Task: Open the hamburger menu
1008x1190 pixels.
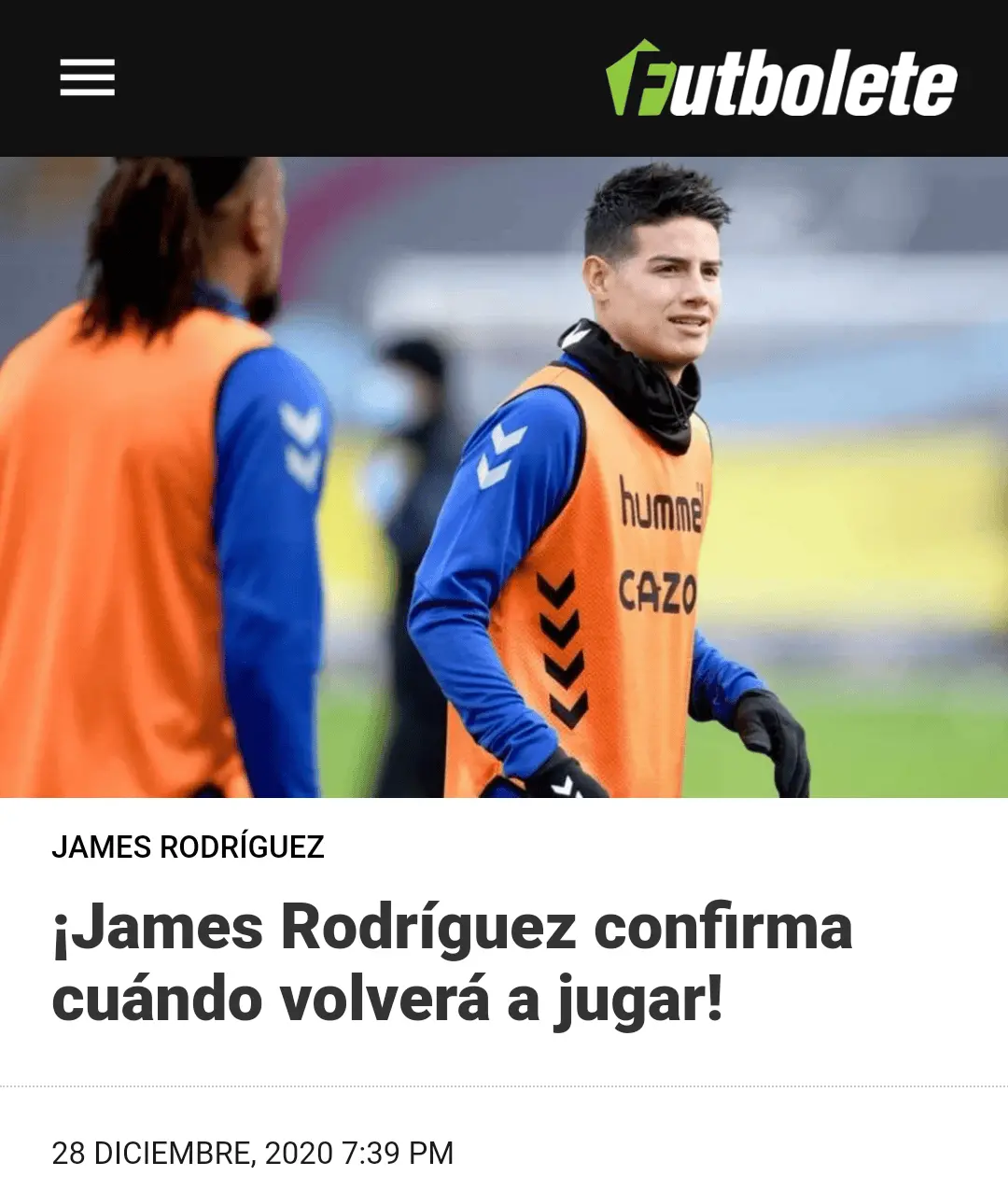Action: click(87, 77)
